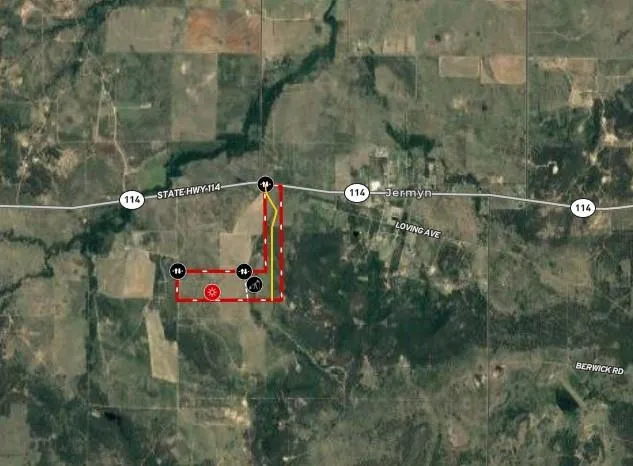Open the black pumpjack waypoint marker

[x=254, y=285]
